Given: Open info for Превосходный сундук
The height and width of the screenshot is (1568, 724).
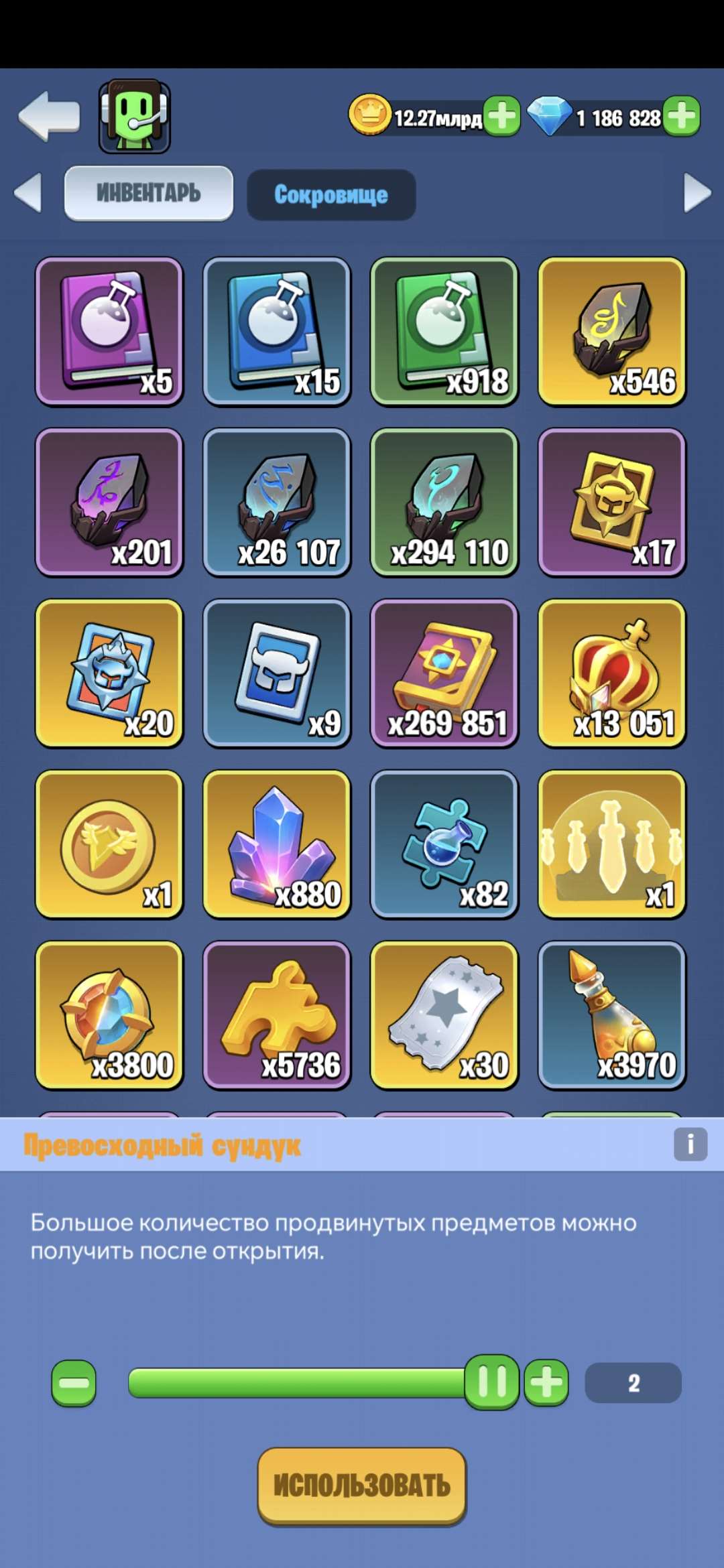Looking at the screenshot, I should click(x=690, y=1145).
